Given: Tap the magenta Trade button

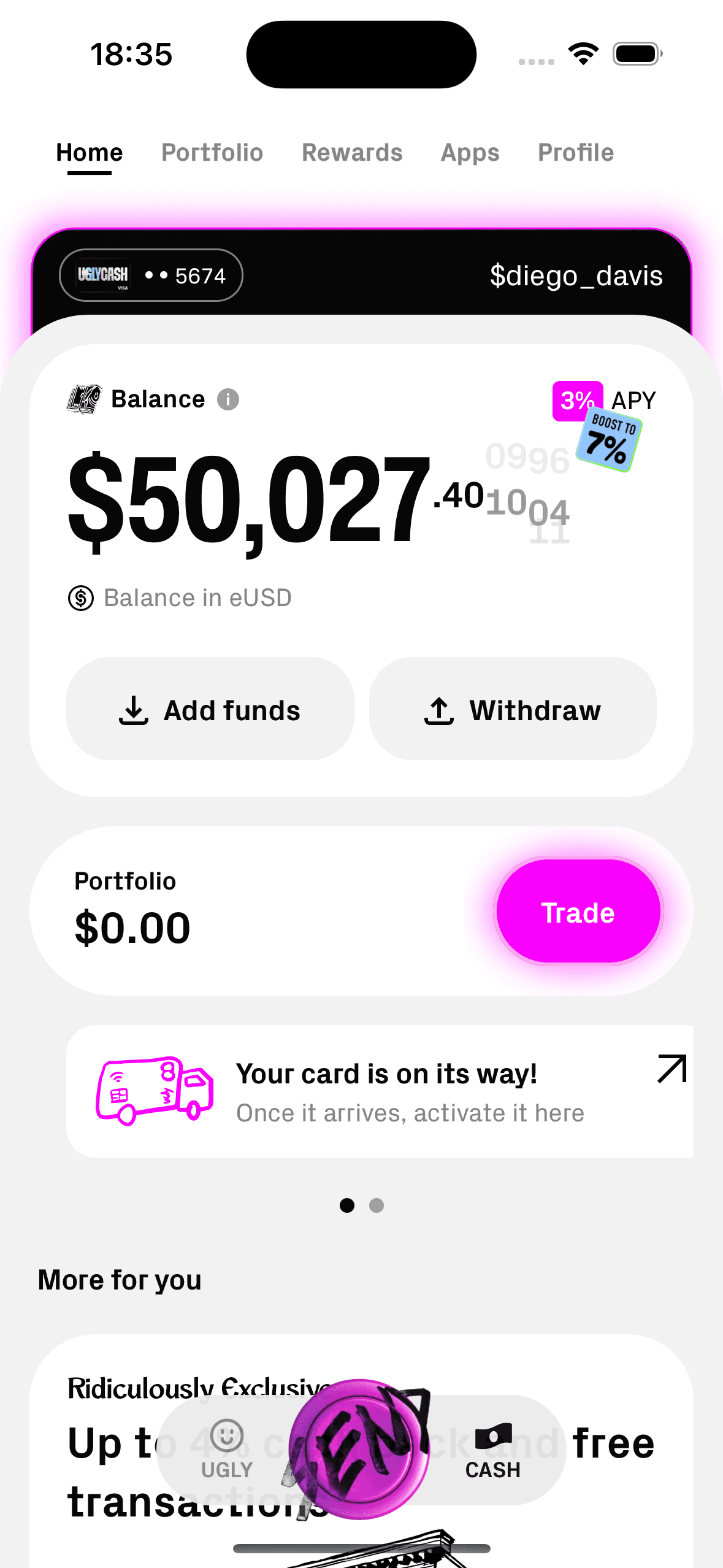Looking at the screenshot, I should (x=578, y=912).
